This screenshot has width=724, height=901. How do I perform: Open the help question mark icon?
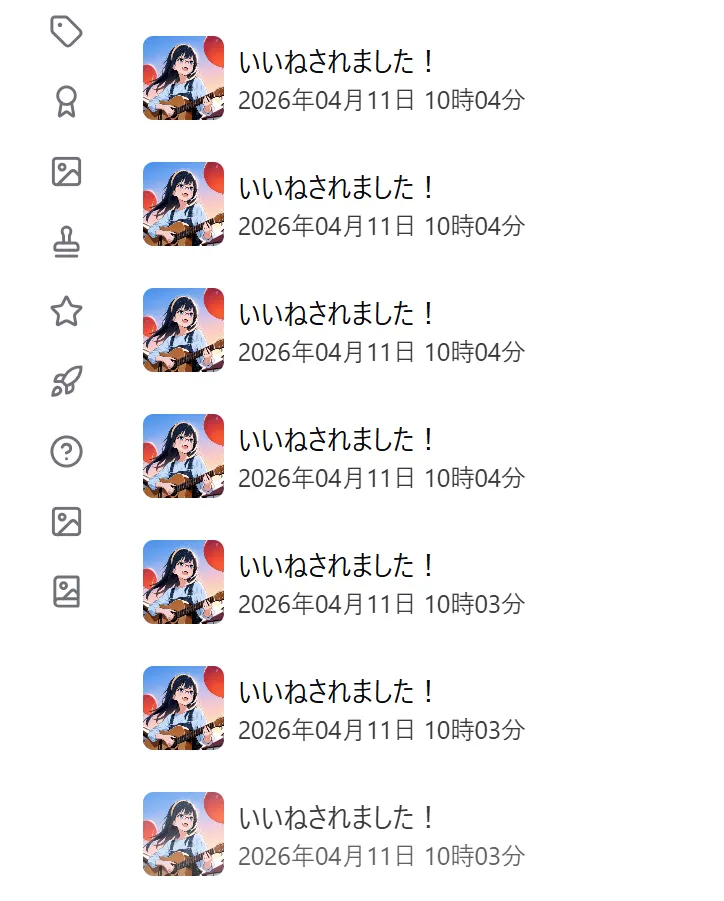click(67, 452)
